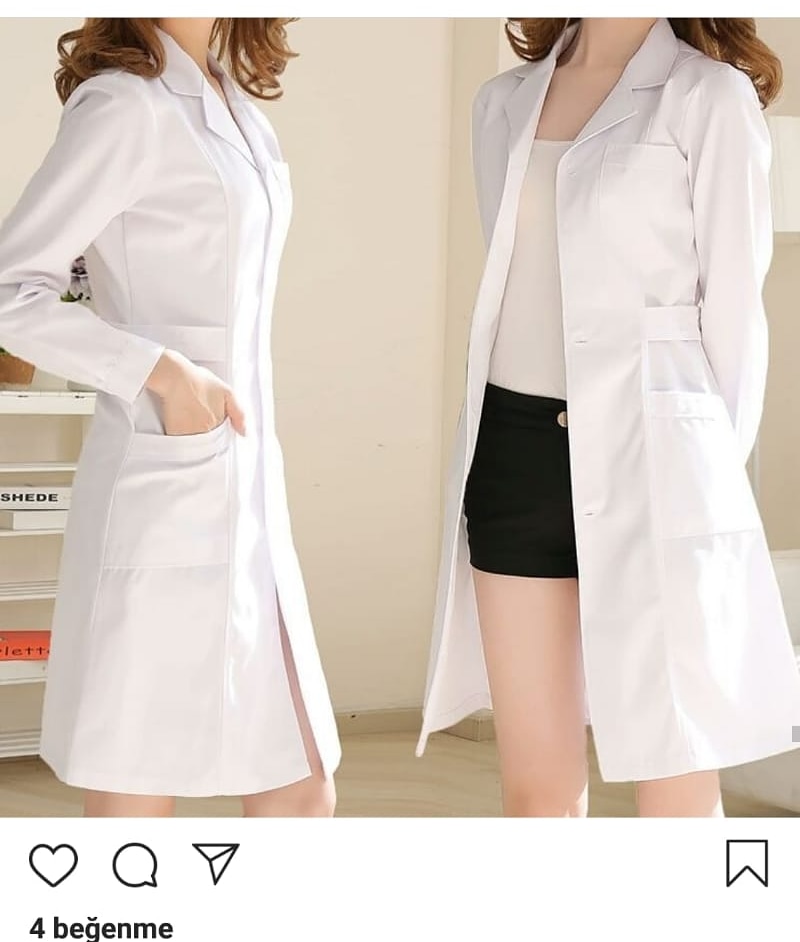Viewport: 800px width, 942px height.
Task: Like this post with the heart icon
Action: pos(53,864)
